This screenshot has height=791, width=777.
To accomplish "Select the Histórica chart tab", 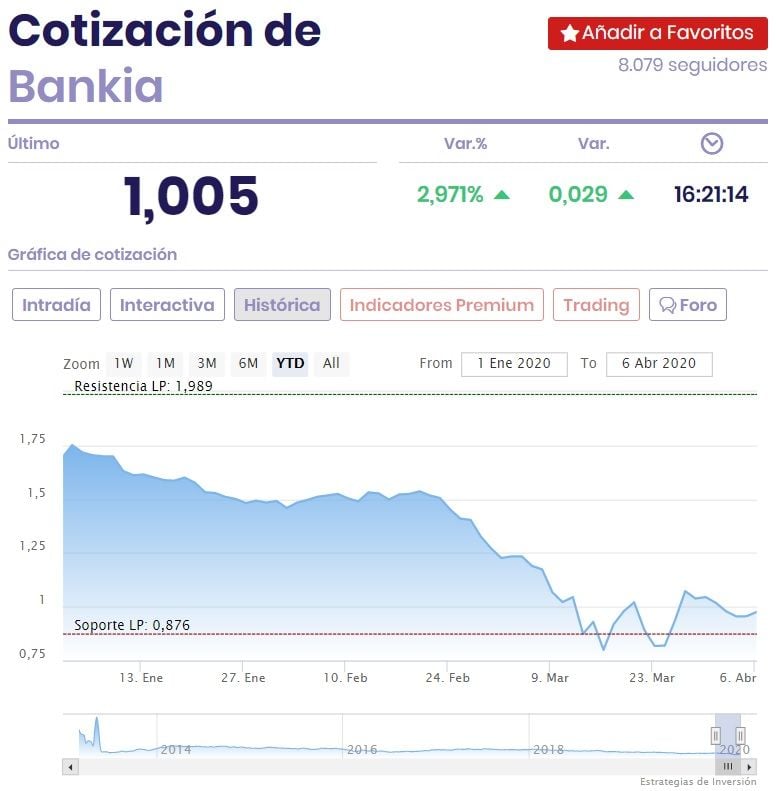I will (282, 305).
